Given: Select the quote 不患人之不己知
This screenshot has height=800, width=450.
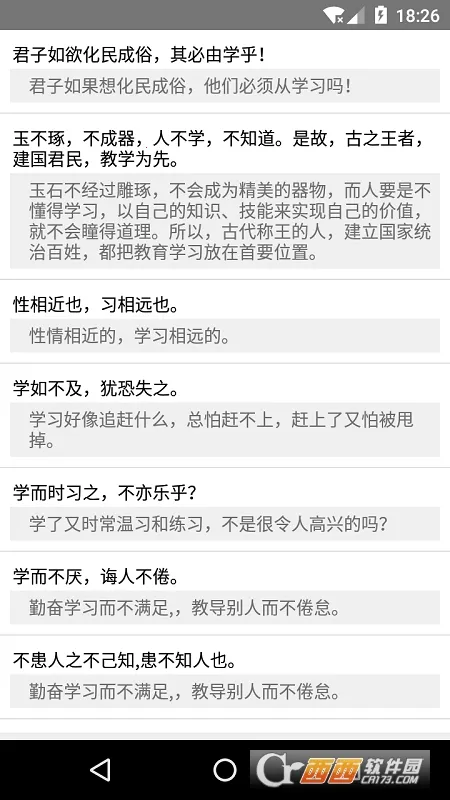Looking at the screenshot, I should pos(225,677).
